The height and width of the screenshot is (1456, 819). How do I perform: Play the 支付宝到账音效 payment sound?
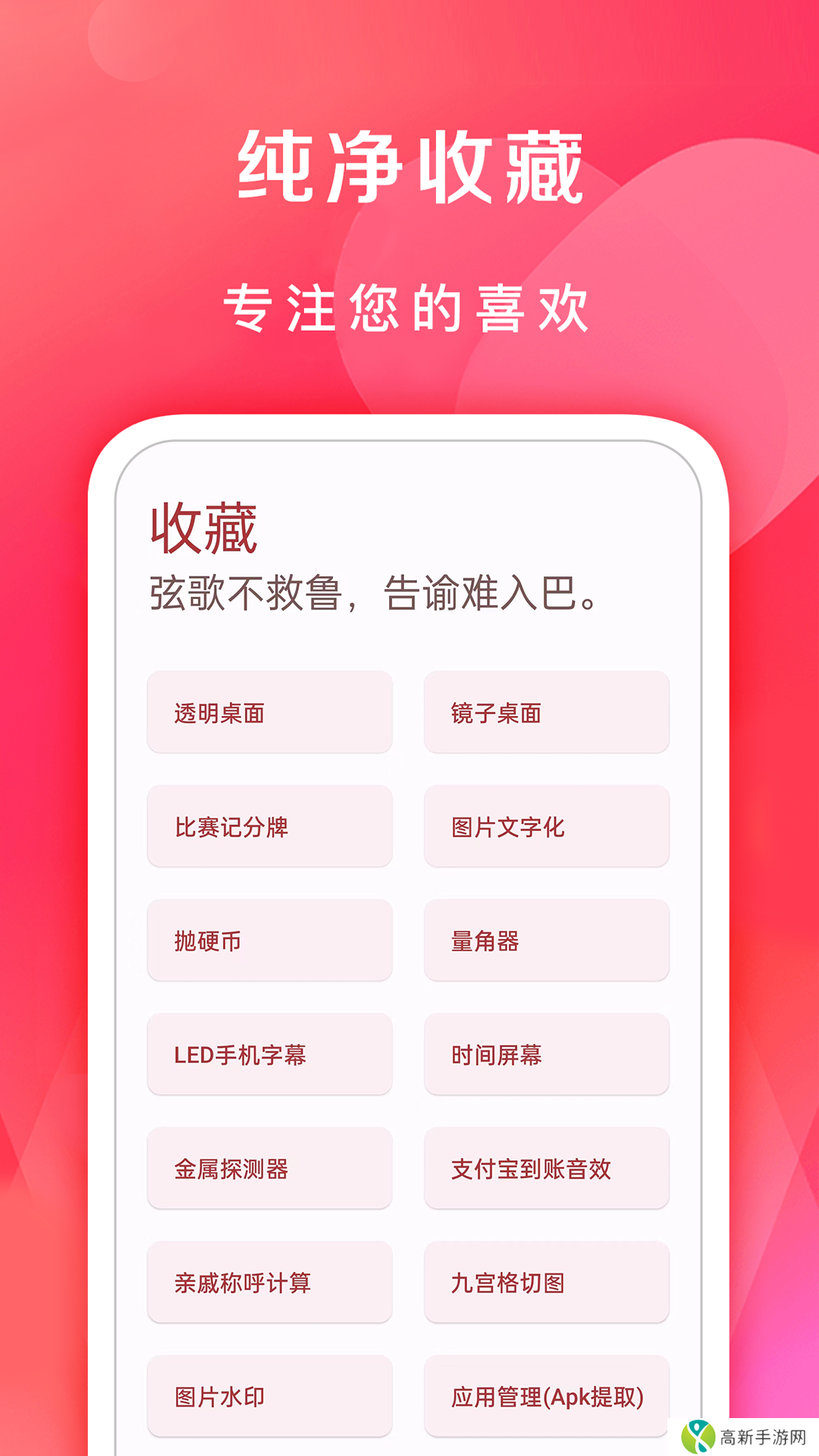click(548, 1169)
